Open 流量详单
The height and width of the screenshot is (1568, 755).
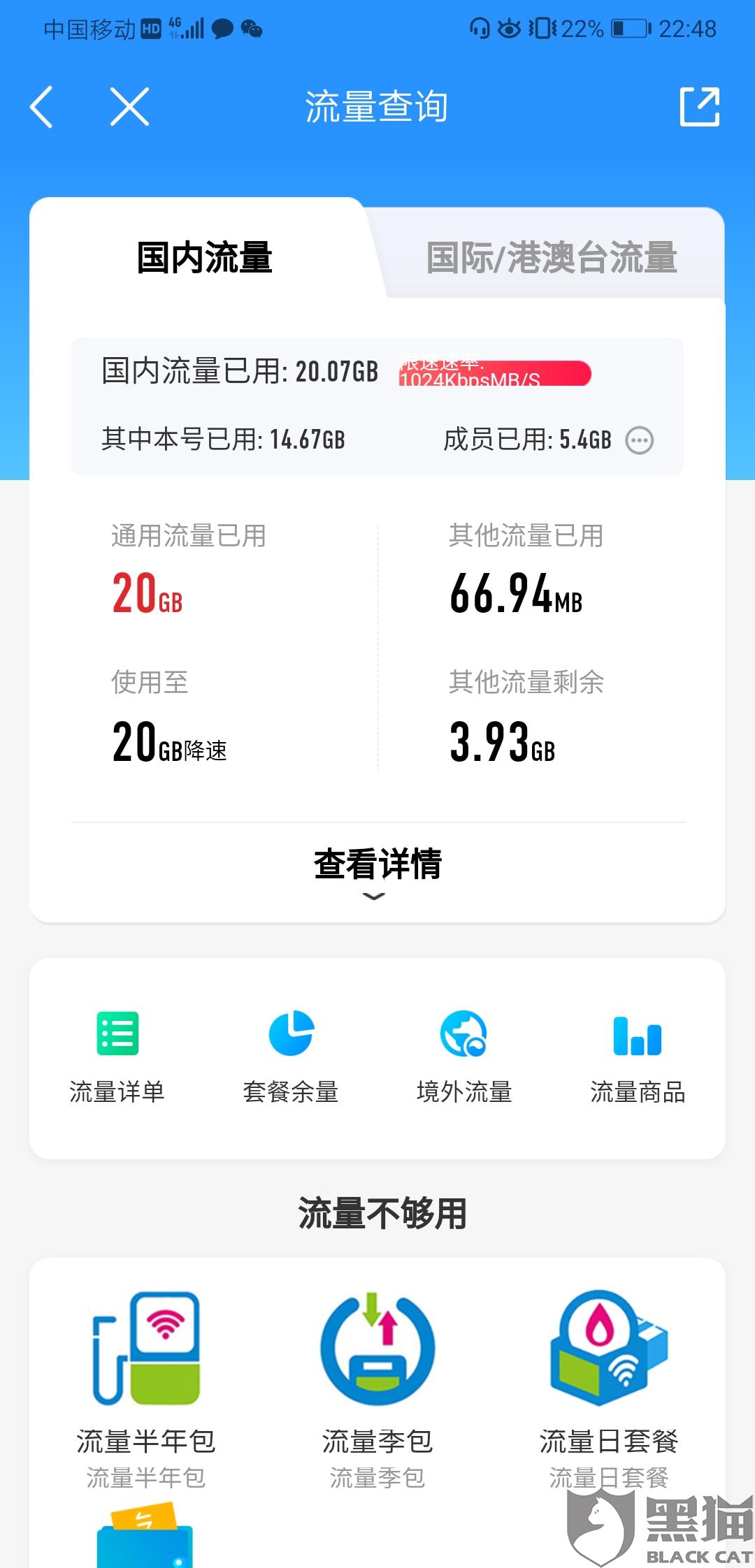(117, 1057)
